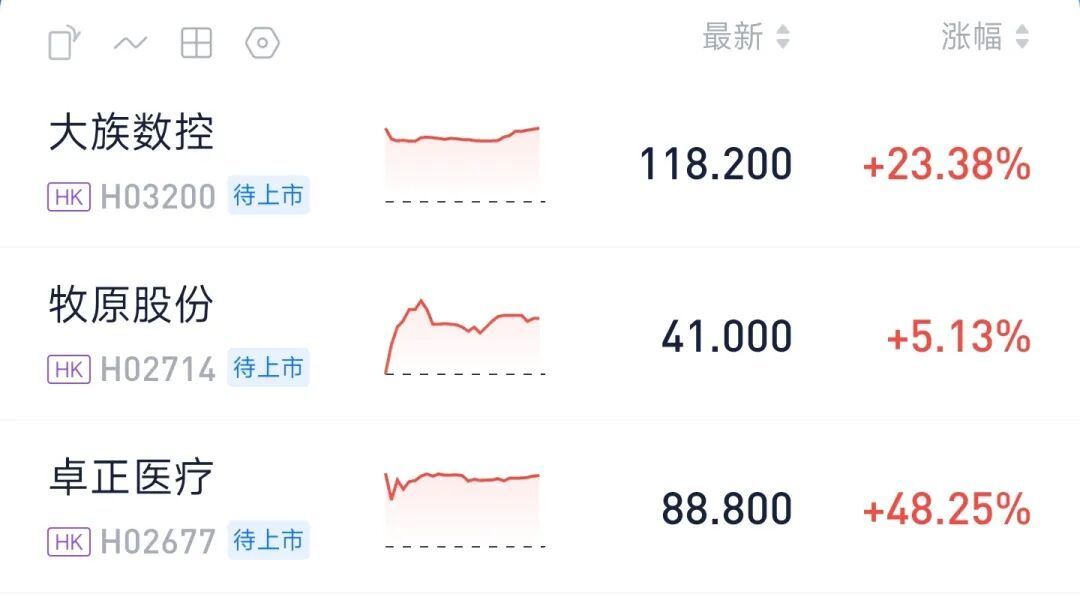This screenshot has height=597, width=1080.
Task: Switch to the grid layout icon
Action: coord(196,43)
